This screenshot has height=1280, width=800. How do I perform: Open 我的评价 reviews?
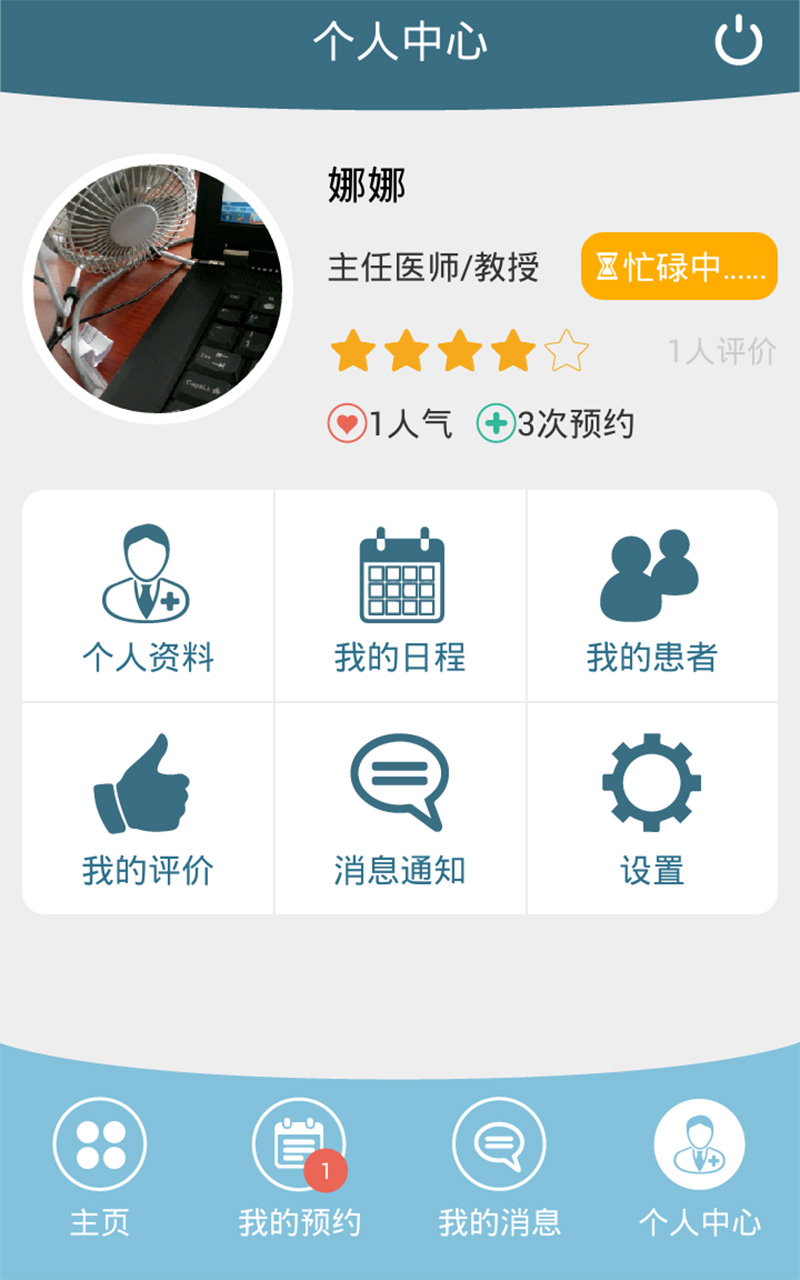[148, 809]
